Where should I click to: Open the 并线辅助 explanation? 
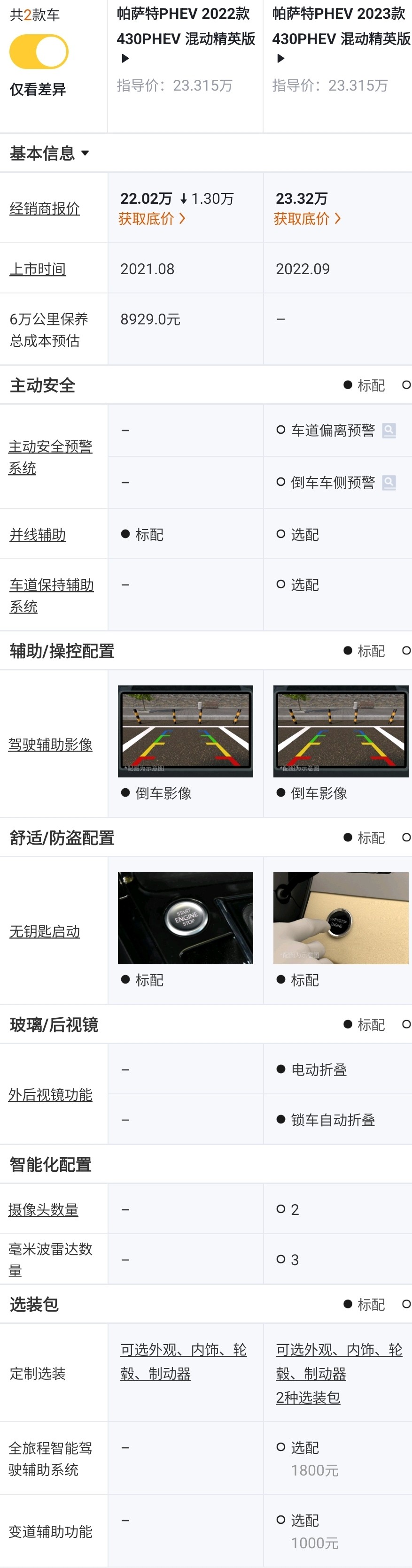(x=37, y=534)
